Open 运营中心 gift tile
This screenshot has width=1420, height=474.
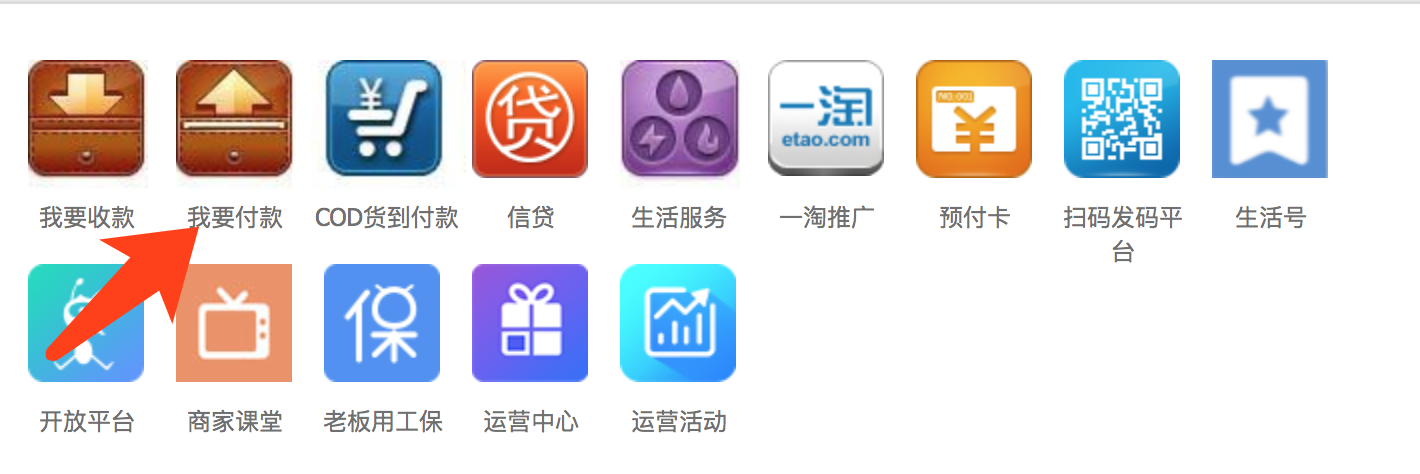click(x=530, y=323)
